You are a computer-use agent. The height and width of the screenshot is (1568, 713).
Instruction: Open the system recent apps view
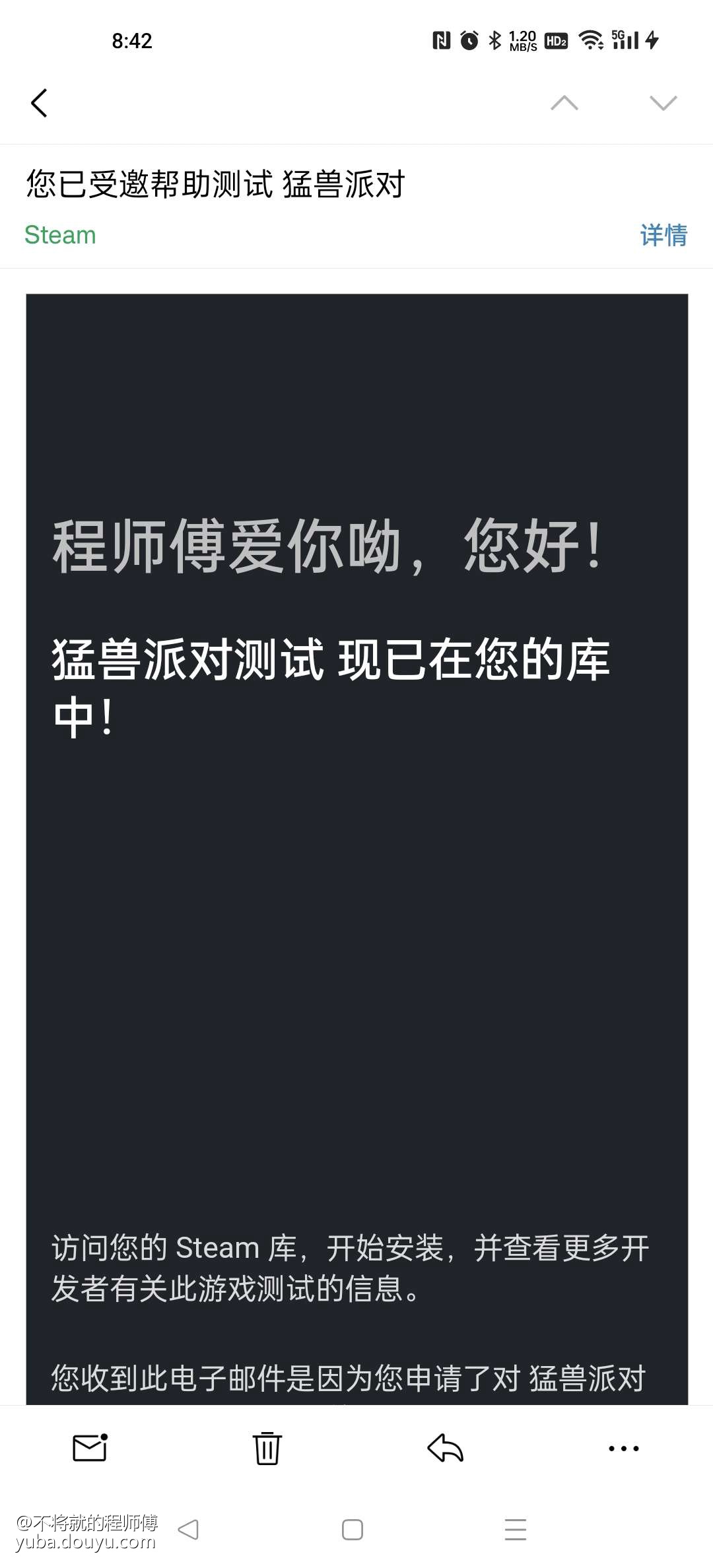(516, 1529)
